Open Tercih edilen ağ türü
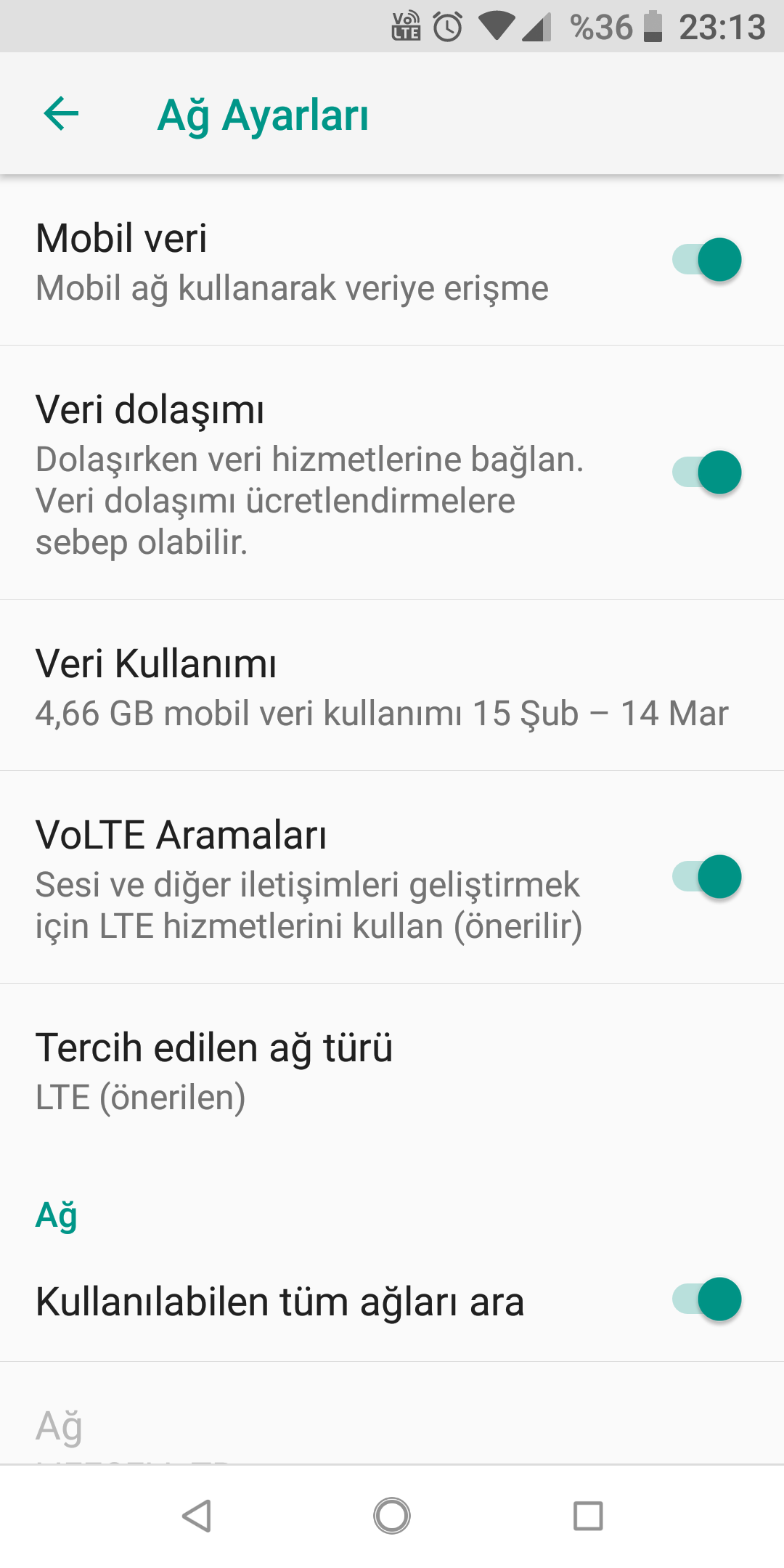The width and height of the screenshot is (784, 1568). pyautogui.click(x=392, y=1070)
